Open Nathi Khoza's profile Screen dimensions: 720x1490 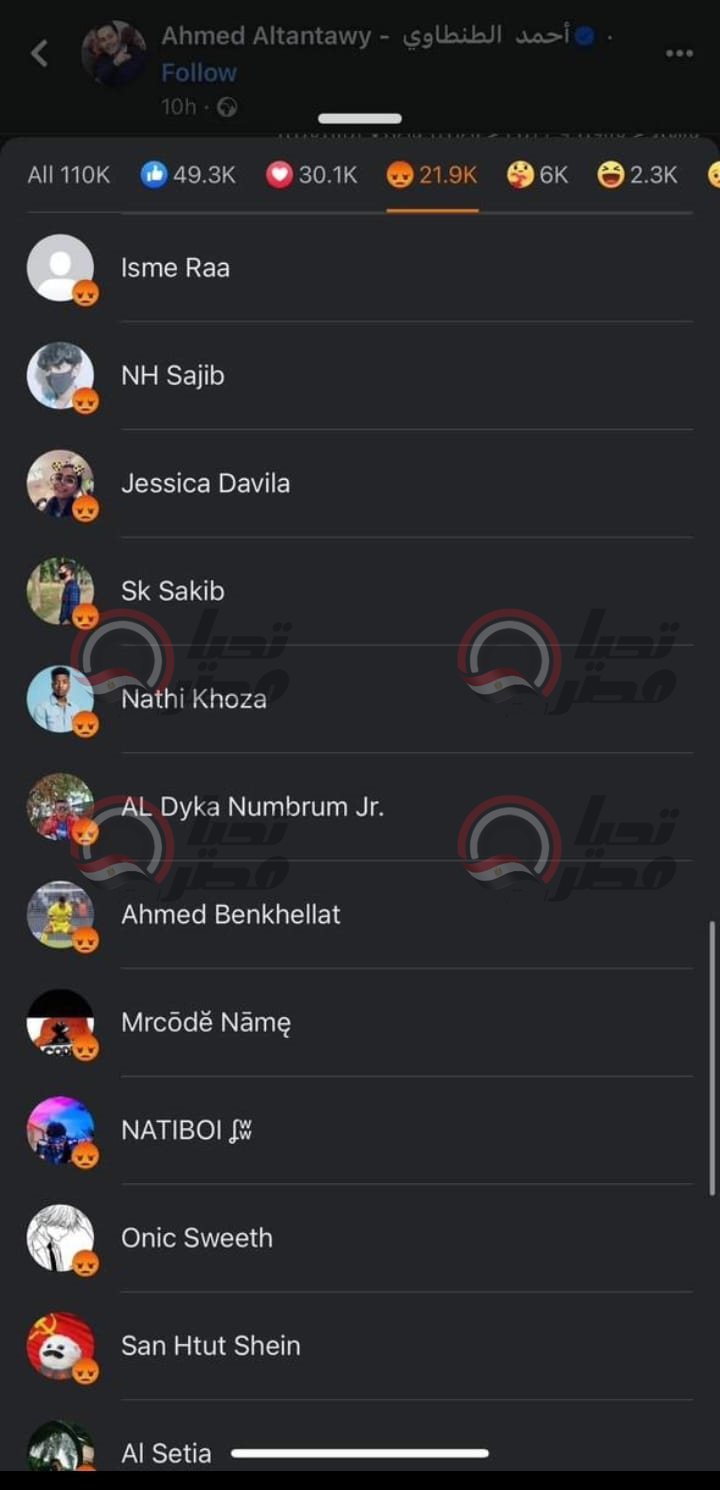pos(194,699)
